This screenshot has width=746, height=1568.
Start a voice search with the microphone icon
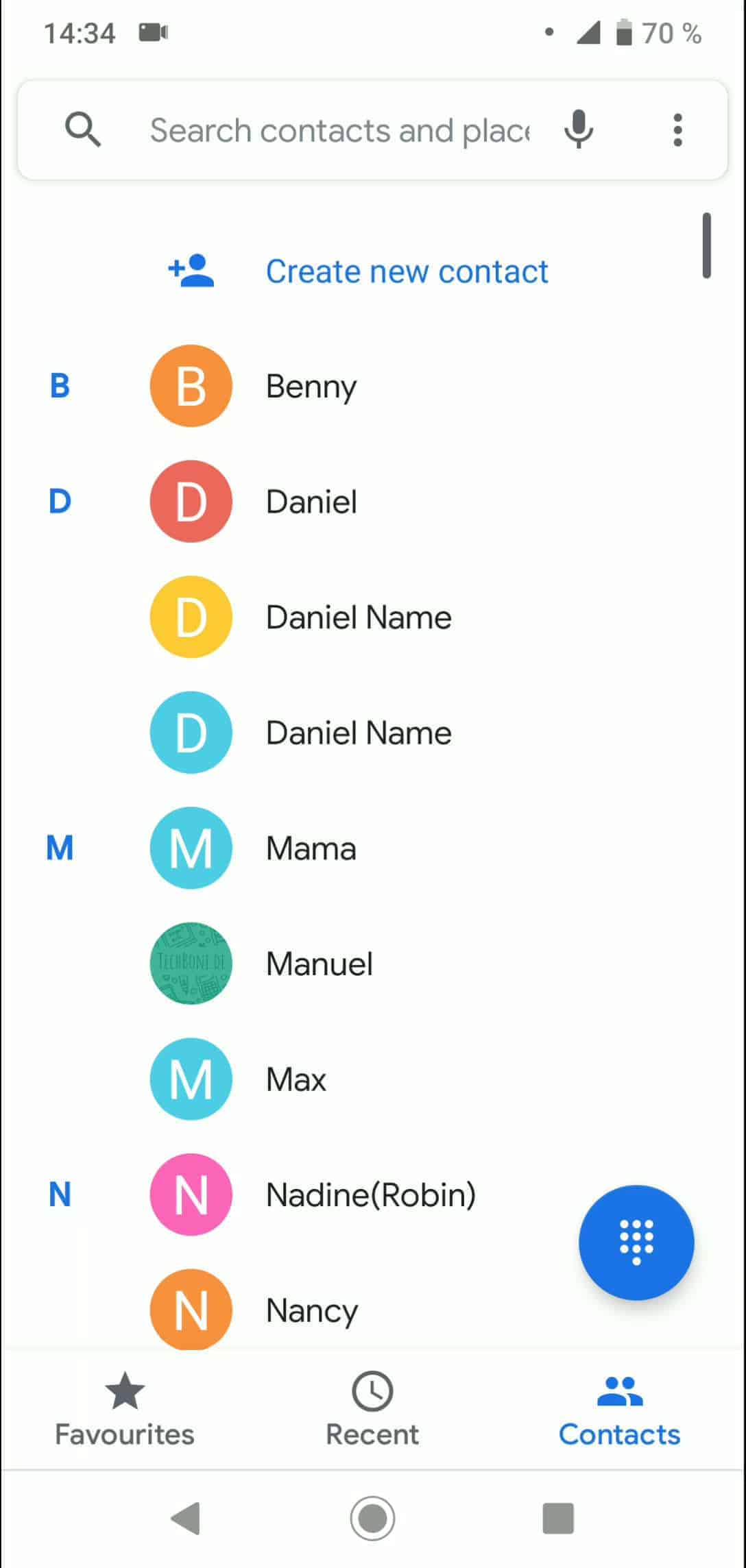(x=578, y=130)
